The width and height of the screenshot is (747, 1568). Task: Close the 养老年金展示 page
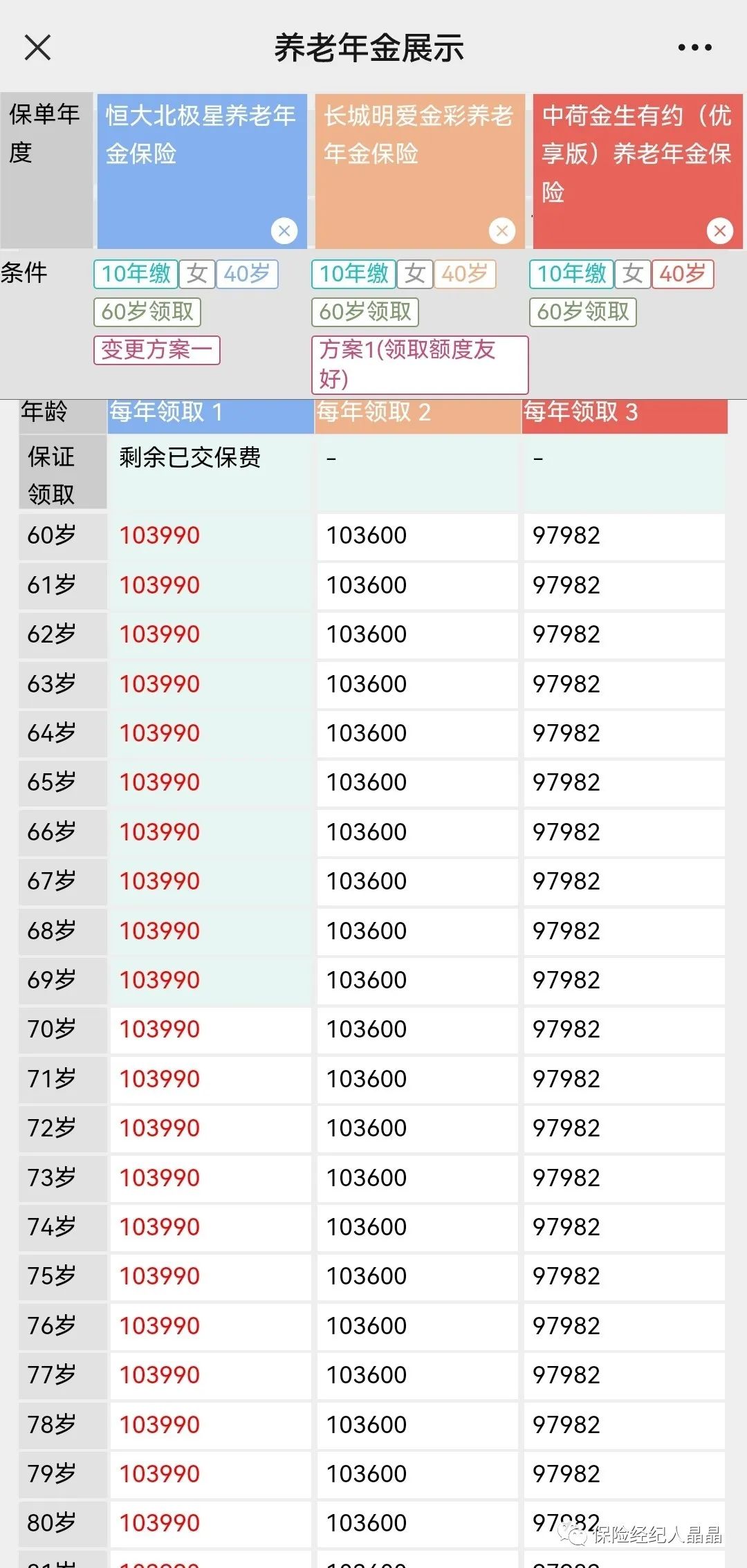(x=37, y=48)
